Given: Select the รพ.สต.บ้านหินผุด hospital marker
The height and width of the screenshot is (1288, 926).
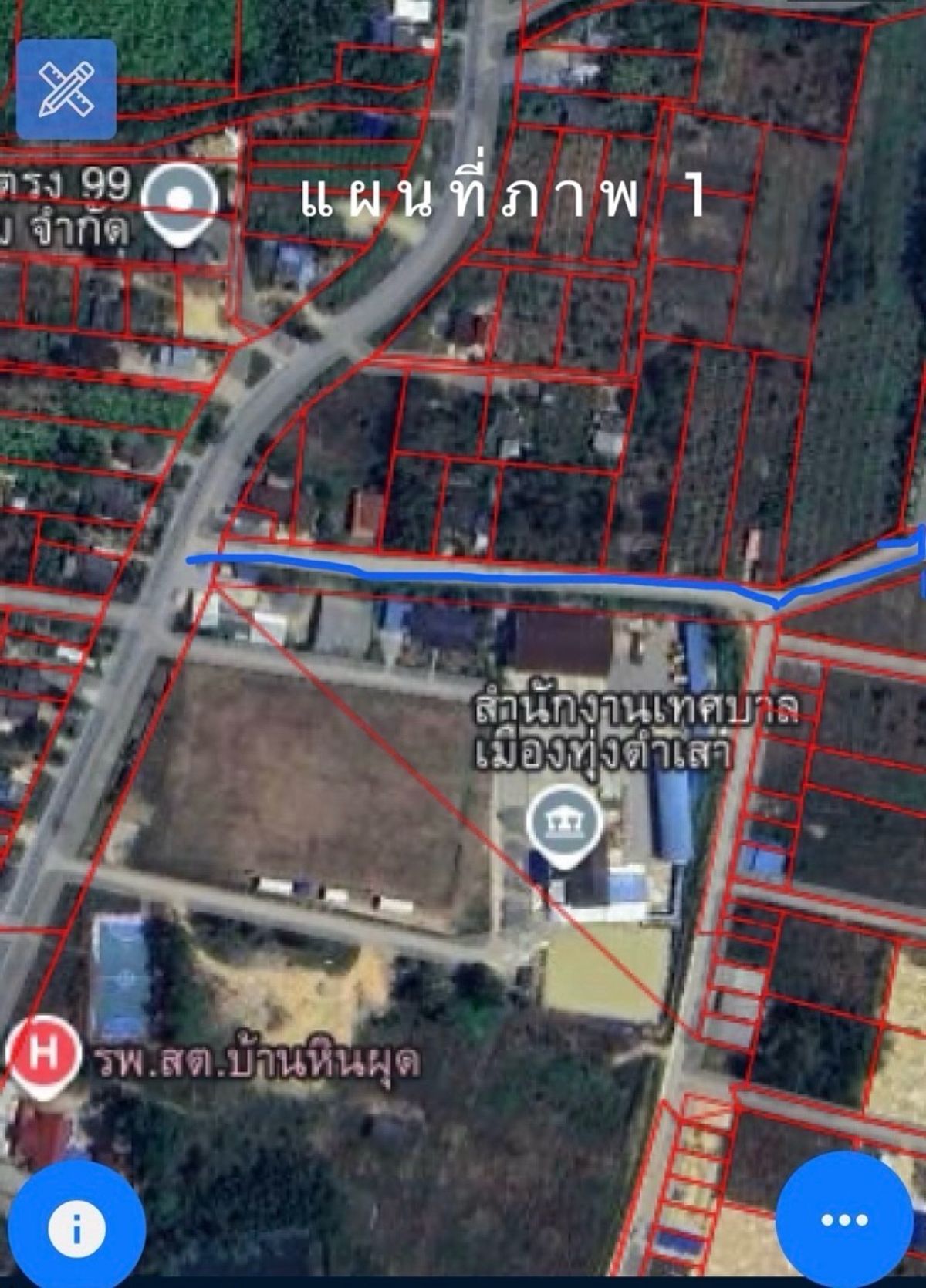Looking at the screenshot, I should point(43,1054).
